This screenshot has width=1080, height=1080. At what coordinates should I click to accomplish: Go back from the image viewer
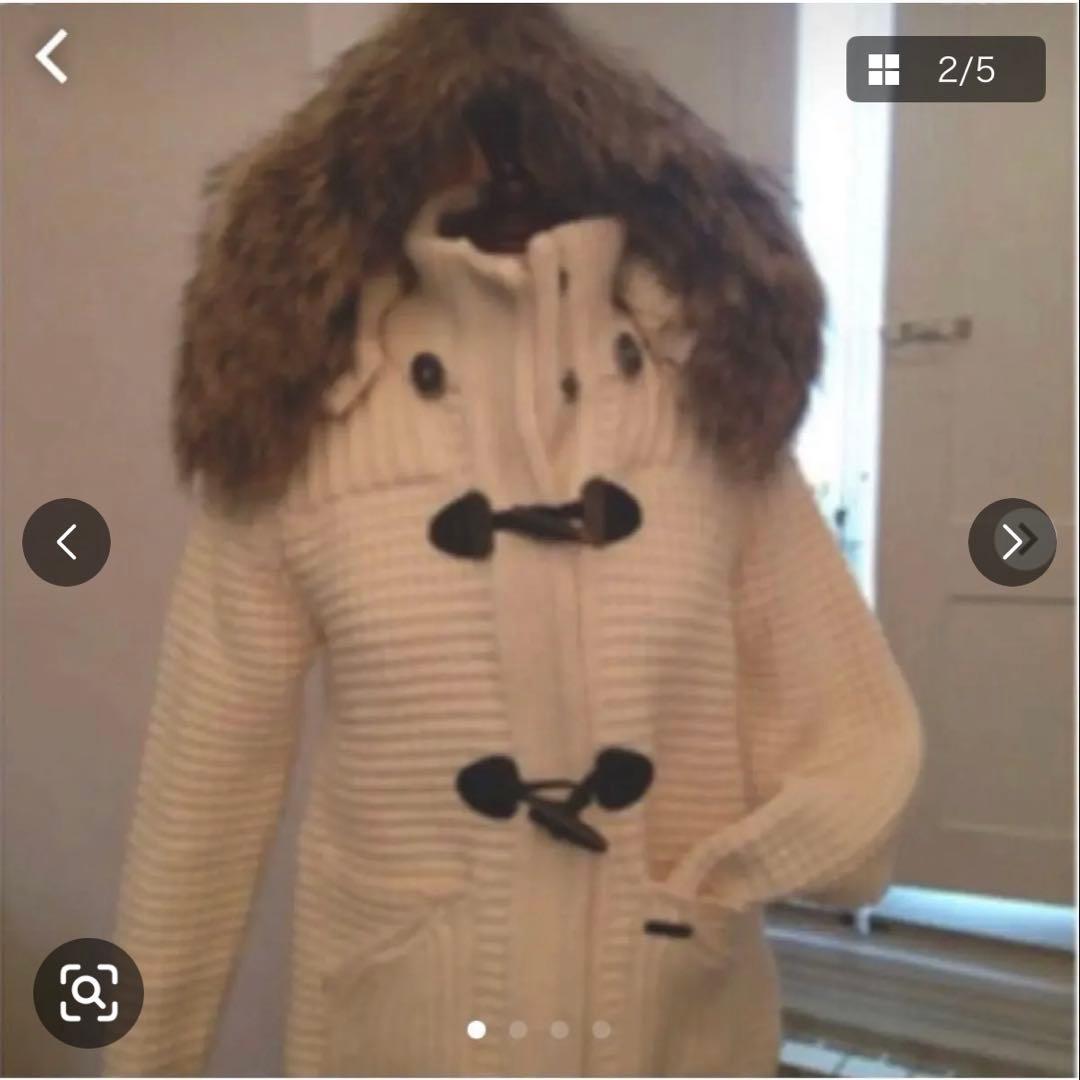pyautogui.click(x=52, y=56)
